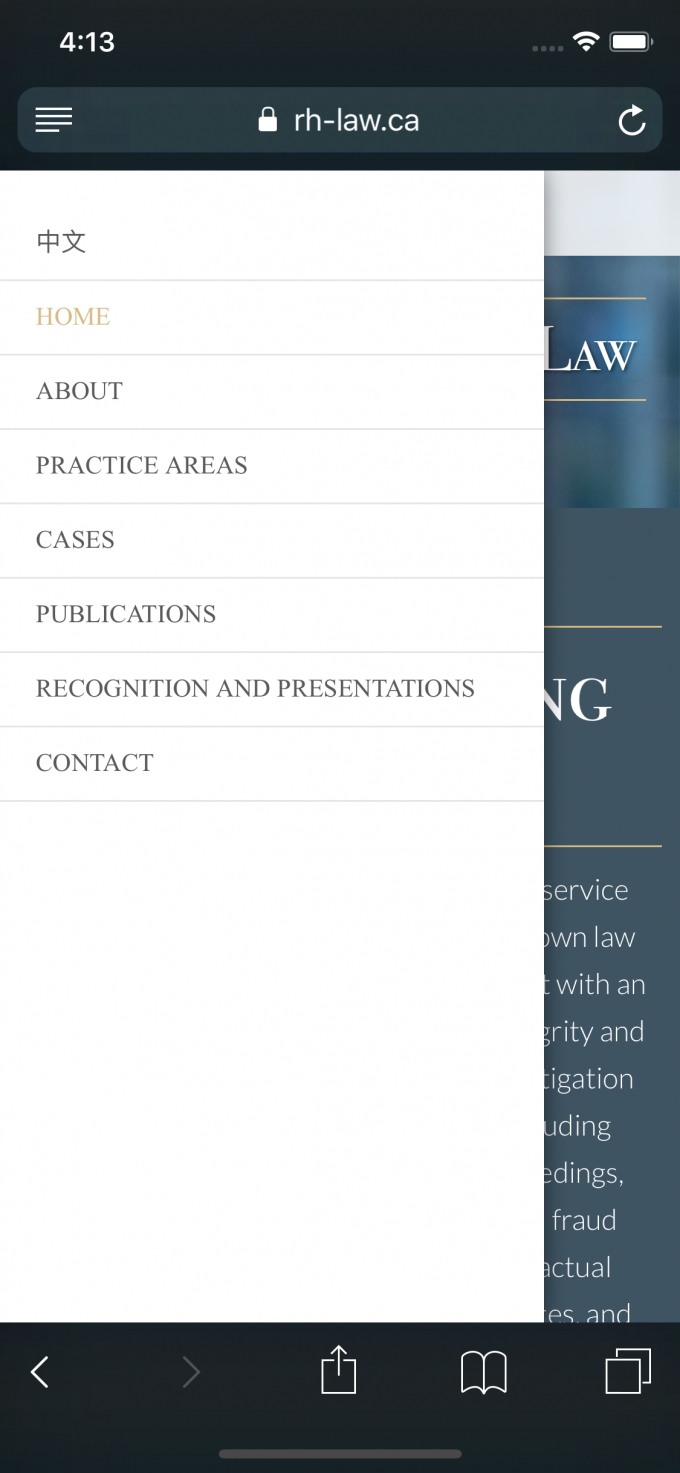Switch the site language to 中文

point(62,242)
